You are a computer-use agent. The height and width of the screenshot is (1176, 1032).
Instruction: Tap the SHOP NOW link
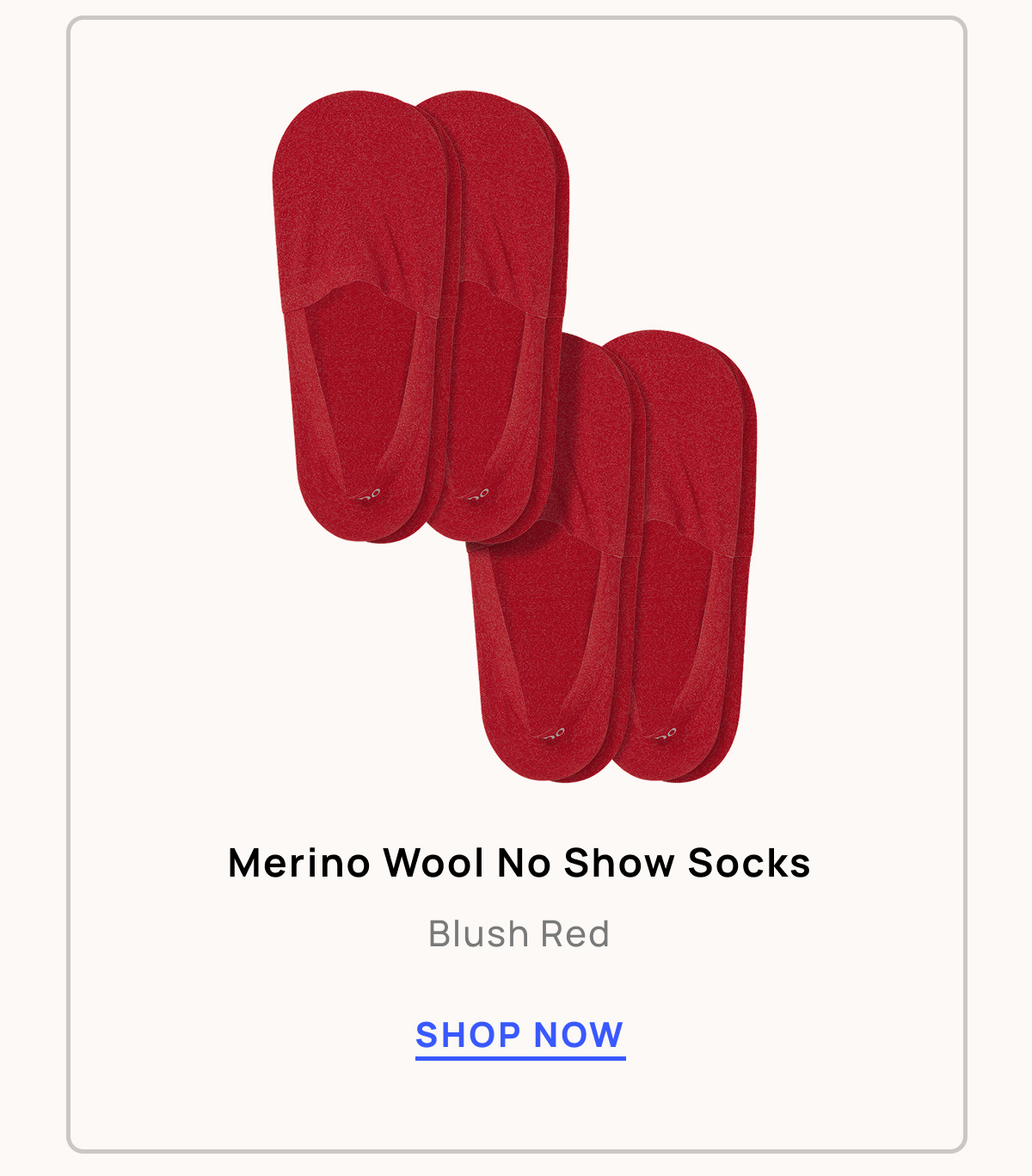pos(519,1035)
